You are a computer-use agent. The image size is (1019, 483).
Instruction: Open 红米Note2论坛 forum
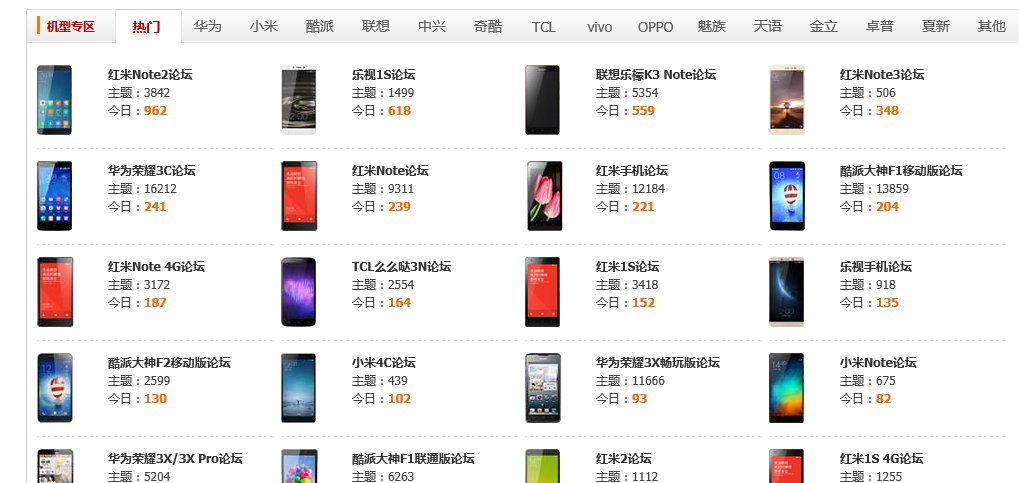pyautogui.click(x=150, y=75)
